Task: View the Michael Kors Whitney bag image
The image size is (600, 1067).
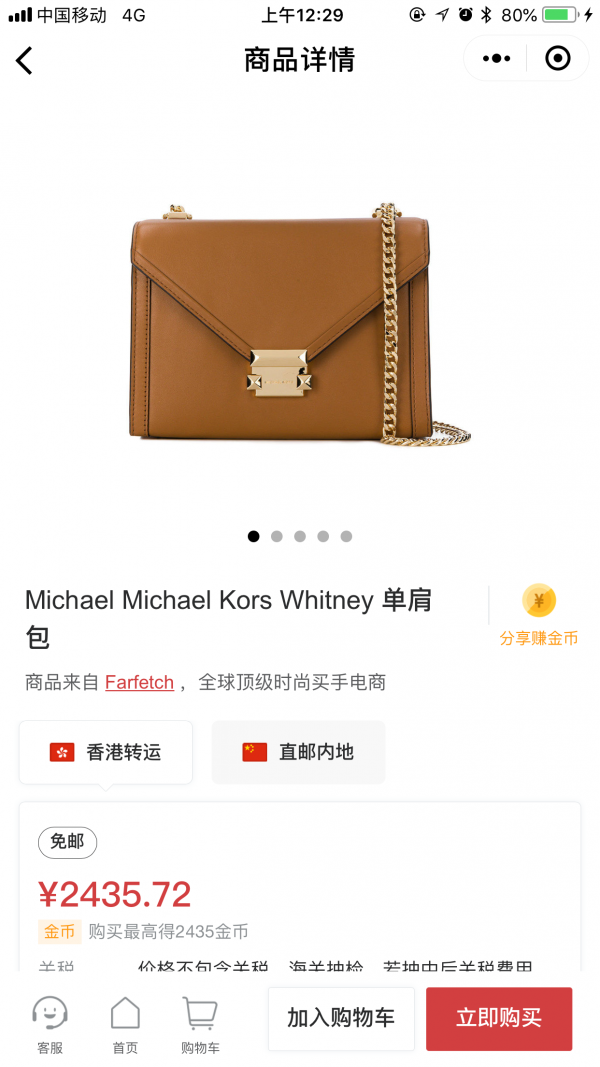Action: tap(300, 320)
